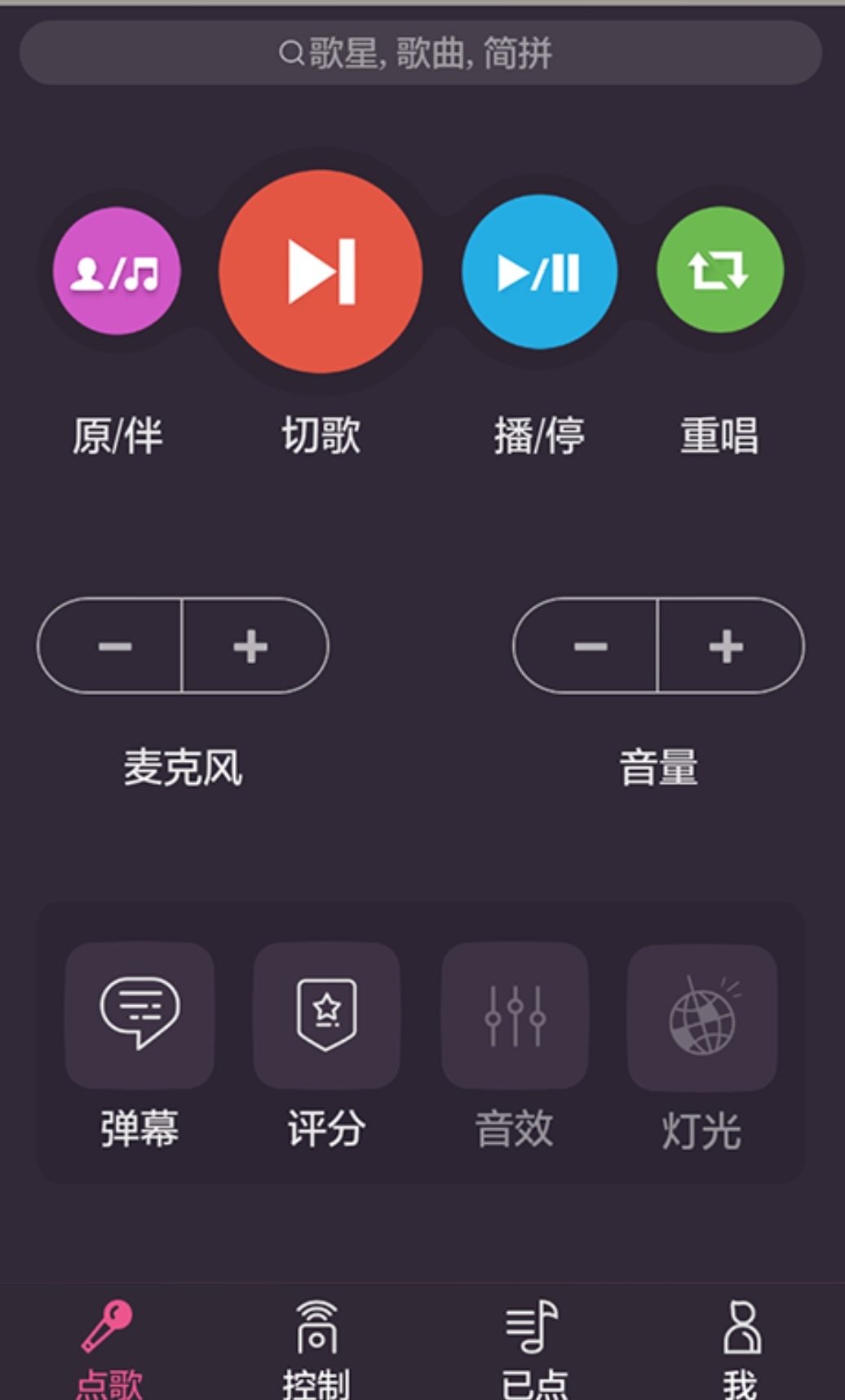Viewport: 845px width, 1400px height.
Task: Open 音效 sound effects settings
Action: tap(515, 1016)
